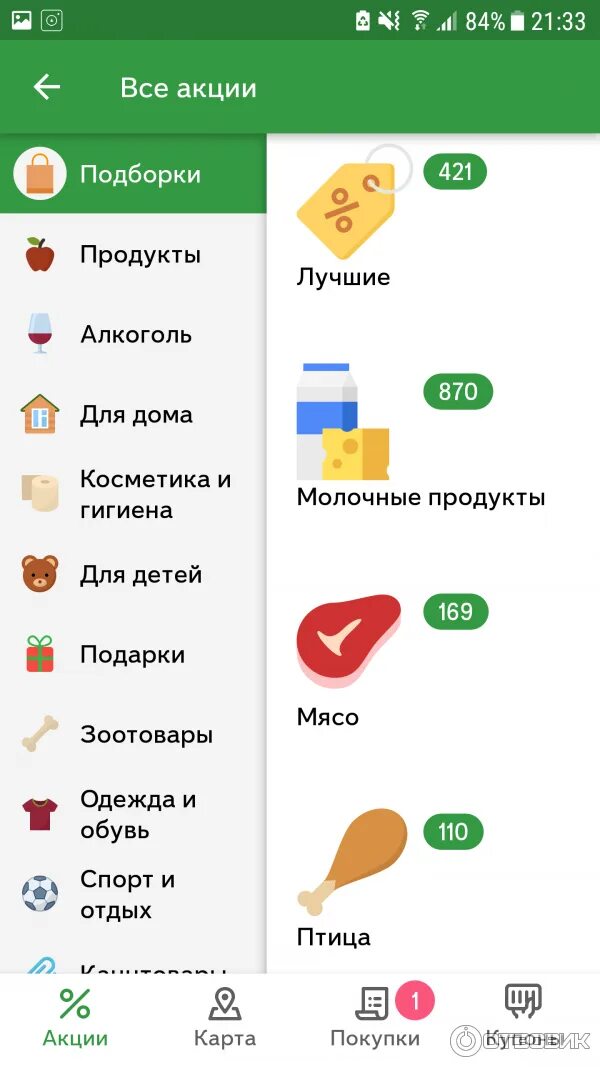Open Косметика и гигиена category

[133, 495]
